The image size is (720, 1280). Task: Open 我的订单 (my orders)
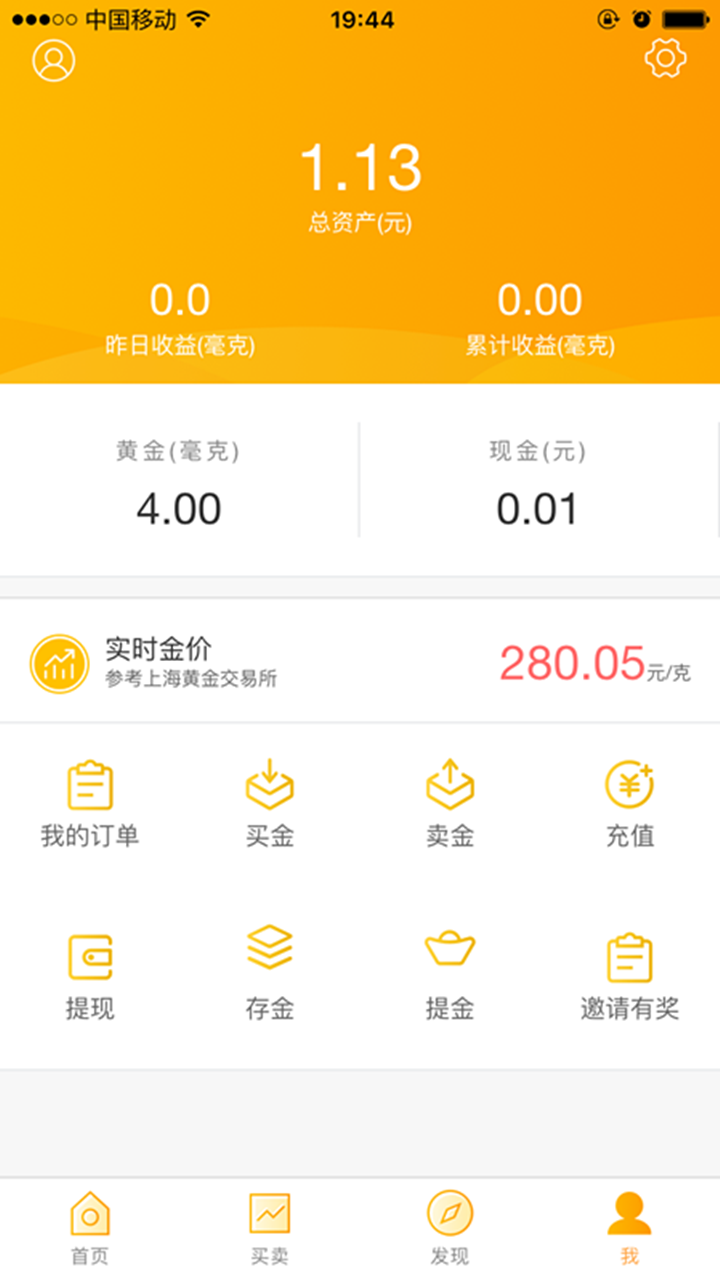click(x=90, y=805)
